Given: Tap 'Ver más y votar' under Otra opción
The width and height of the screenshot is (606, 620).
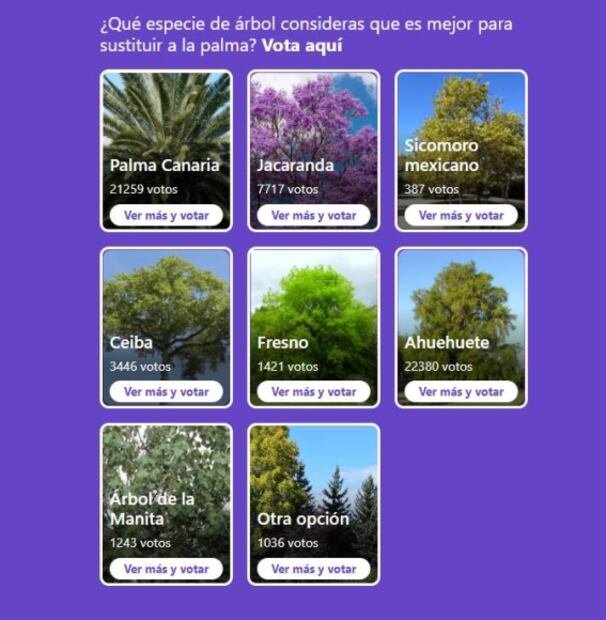Looking at the screenshot, I should point(313,569).
